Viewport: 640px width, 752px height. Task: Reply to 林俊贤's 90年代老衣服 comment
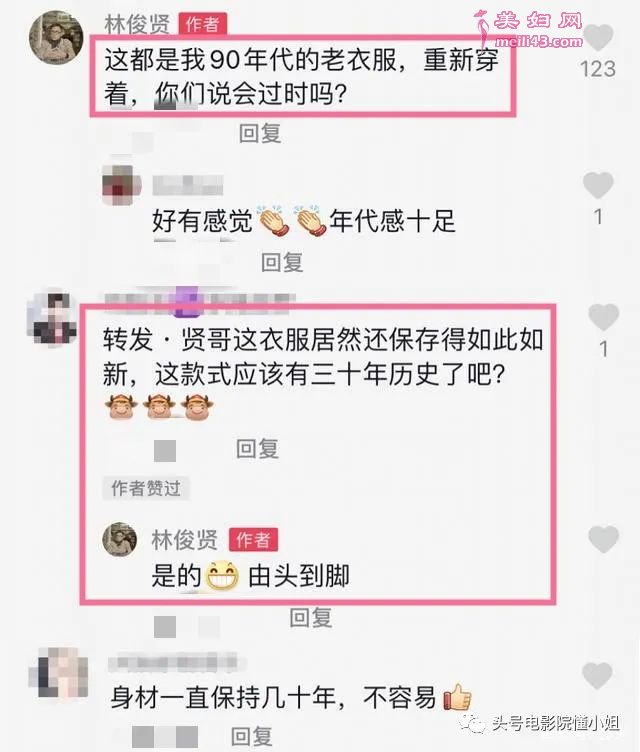pos(259,133)
